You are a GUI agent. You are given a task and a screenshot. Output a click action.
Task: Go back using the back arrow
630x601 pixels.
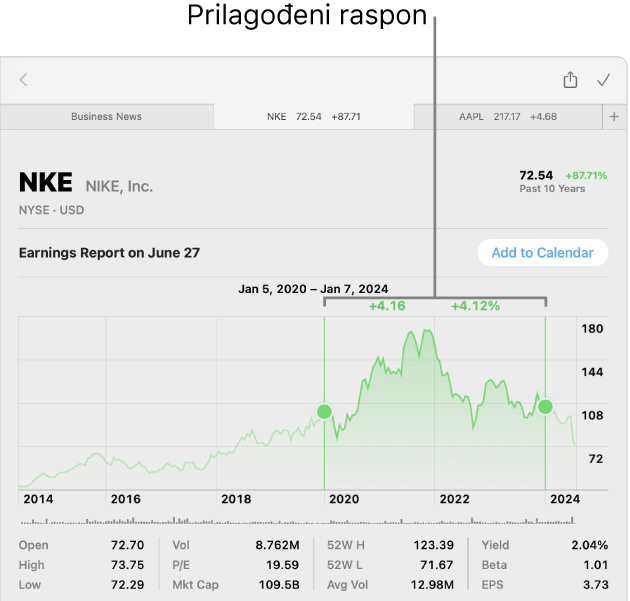tap(24, 80)
